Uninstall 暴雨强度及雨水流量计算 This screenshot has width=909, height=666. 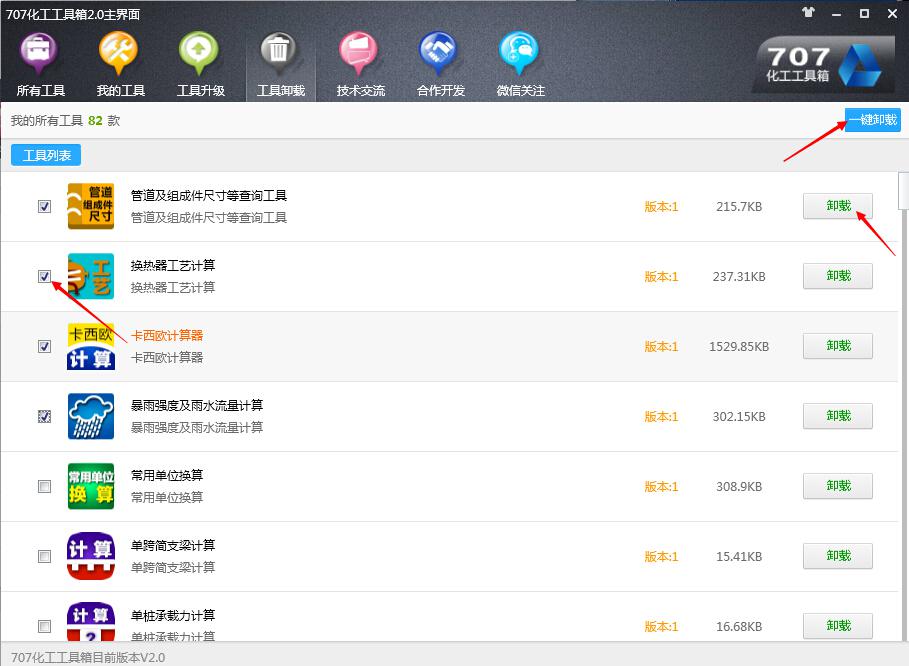click(838, 416)
